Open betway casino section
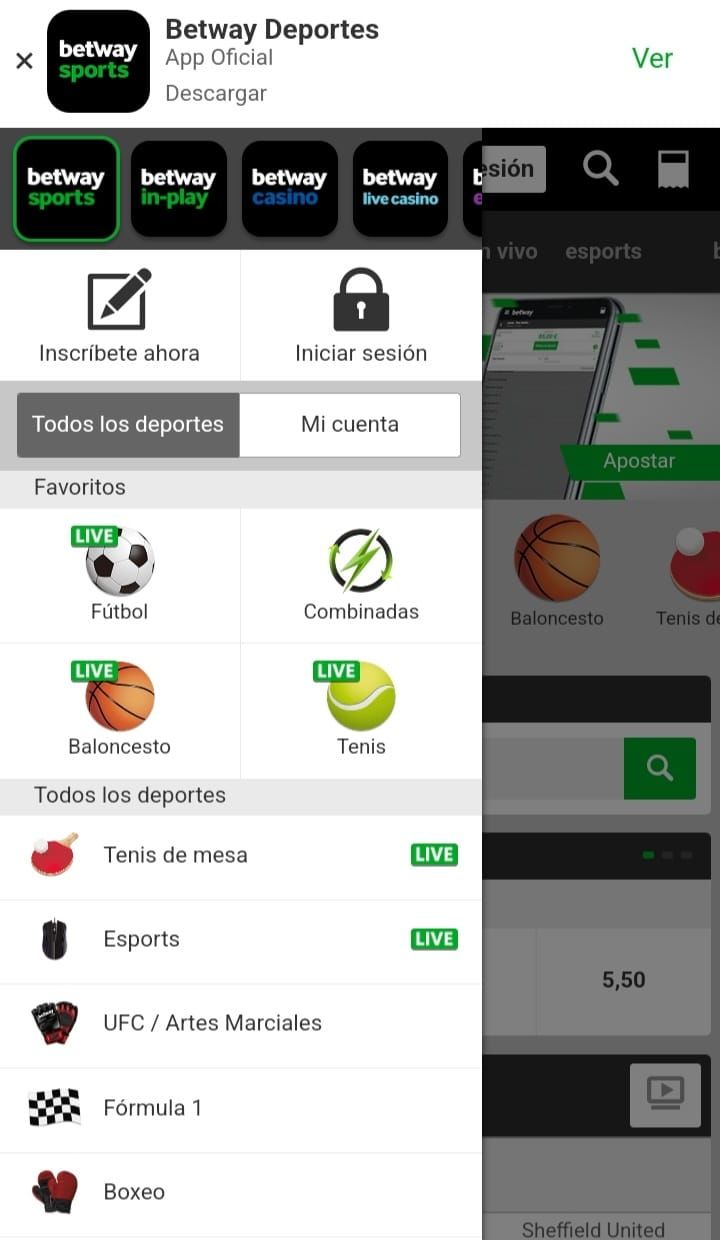 [289, 188]
